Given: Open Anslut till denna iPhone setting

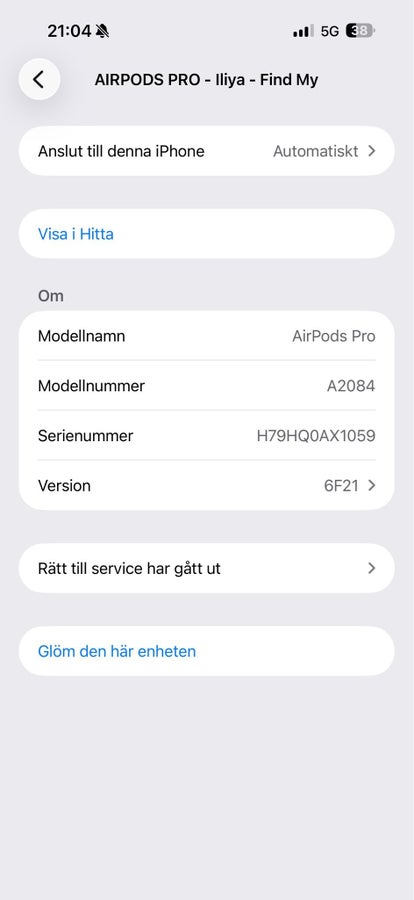Looking at the screenshot, I should tap(207, 151).
